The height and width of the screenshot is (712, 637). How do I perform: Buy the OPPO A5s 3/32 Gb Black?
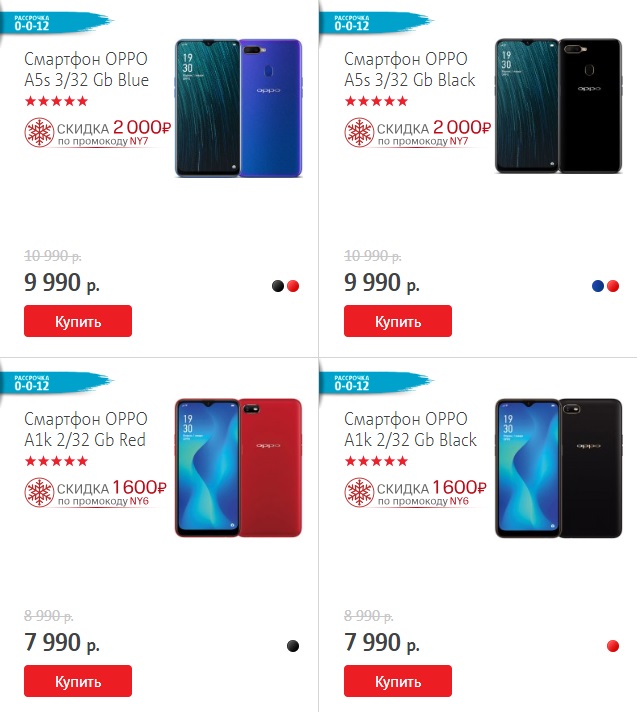398,321
